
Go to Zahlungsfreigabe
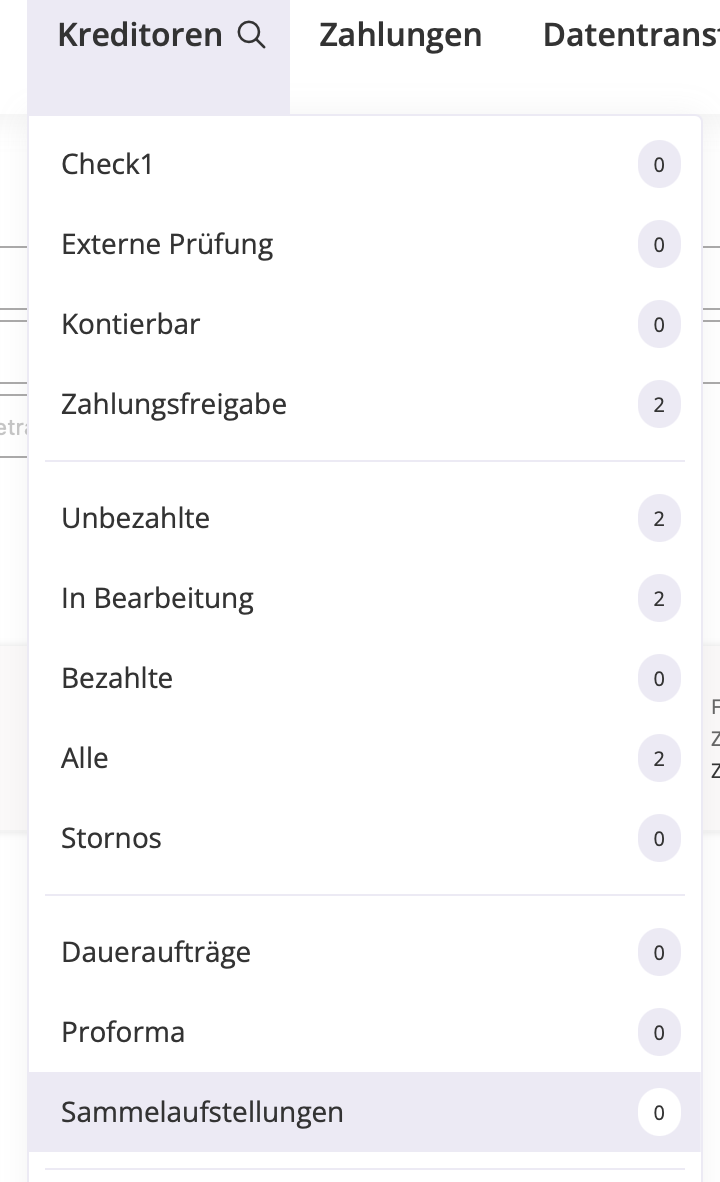174,404
